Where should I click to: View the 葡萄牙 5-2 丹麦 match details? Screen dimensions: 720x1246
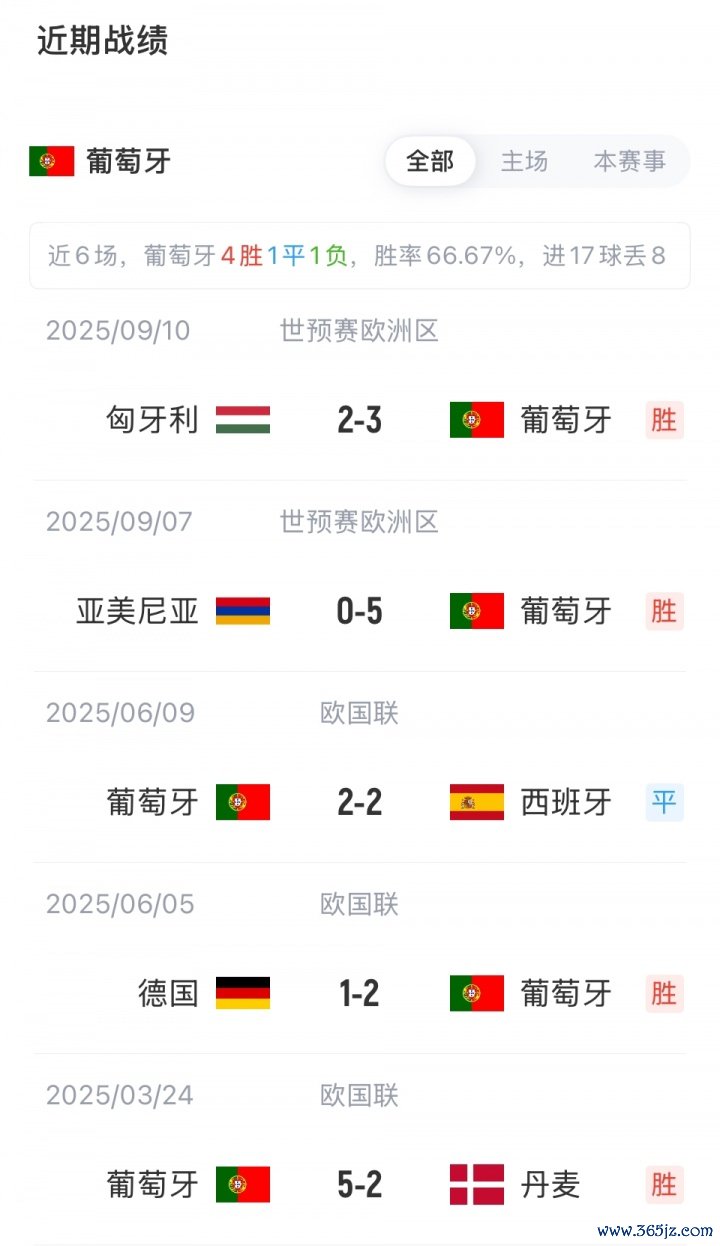(360, 1185)
